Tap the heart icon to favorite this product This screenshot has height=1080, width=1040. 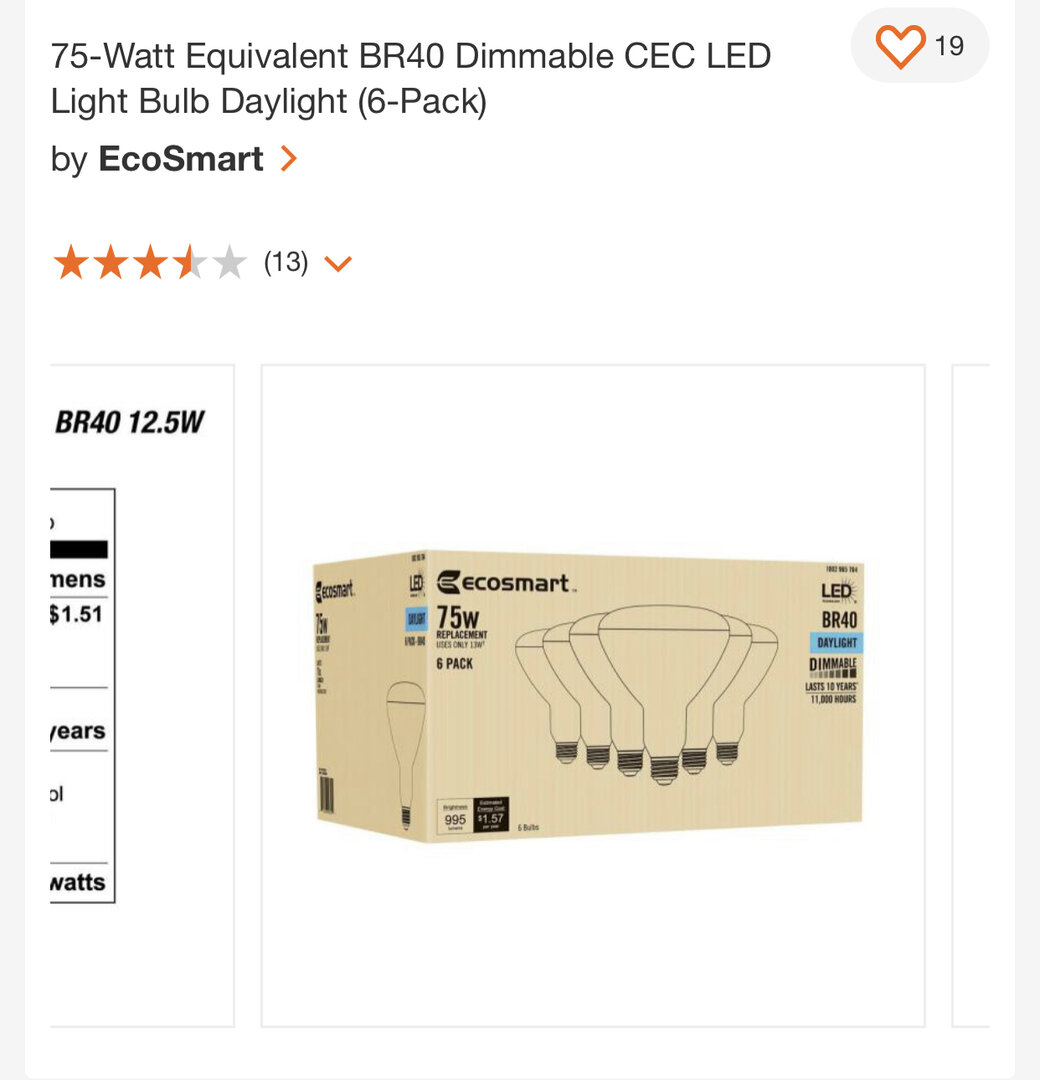tap(901, 45)
